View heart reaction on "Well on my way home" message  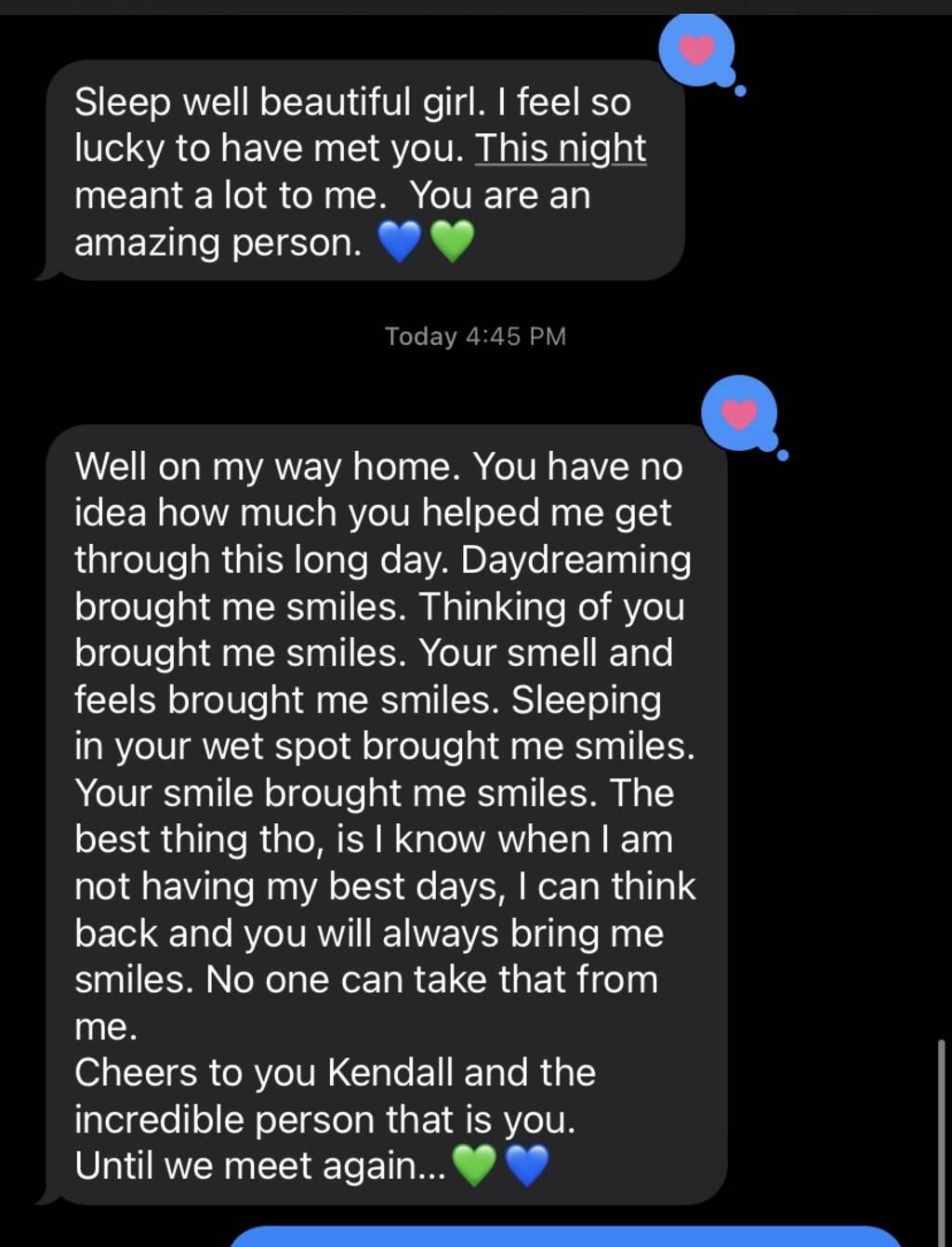coord(739,413)
